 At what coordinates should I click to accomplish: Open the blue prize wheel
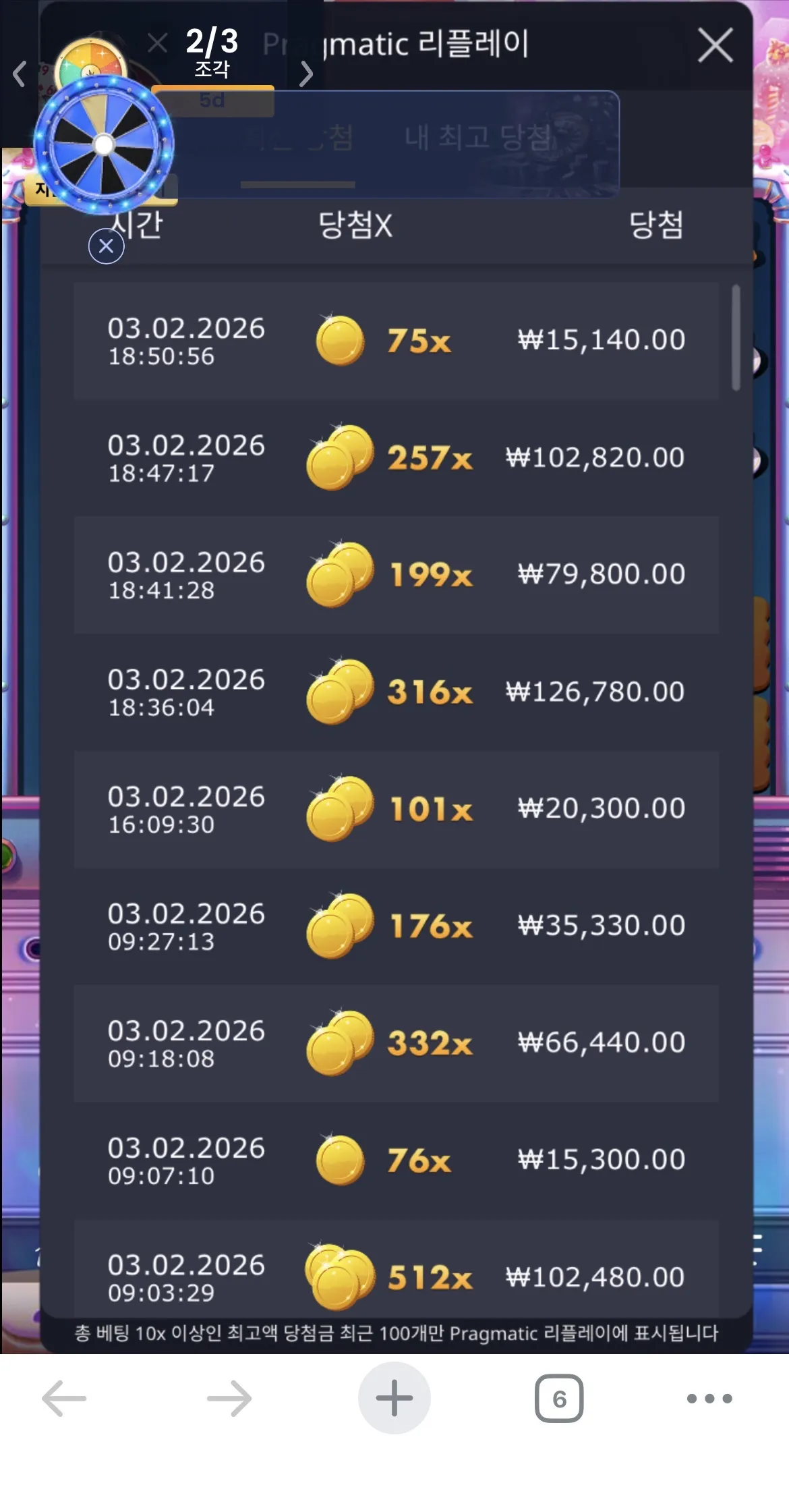(104, 144)
